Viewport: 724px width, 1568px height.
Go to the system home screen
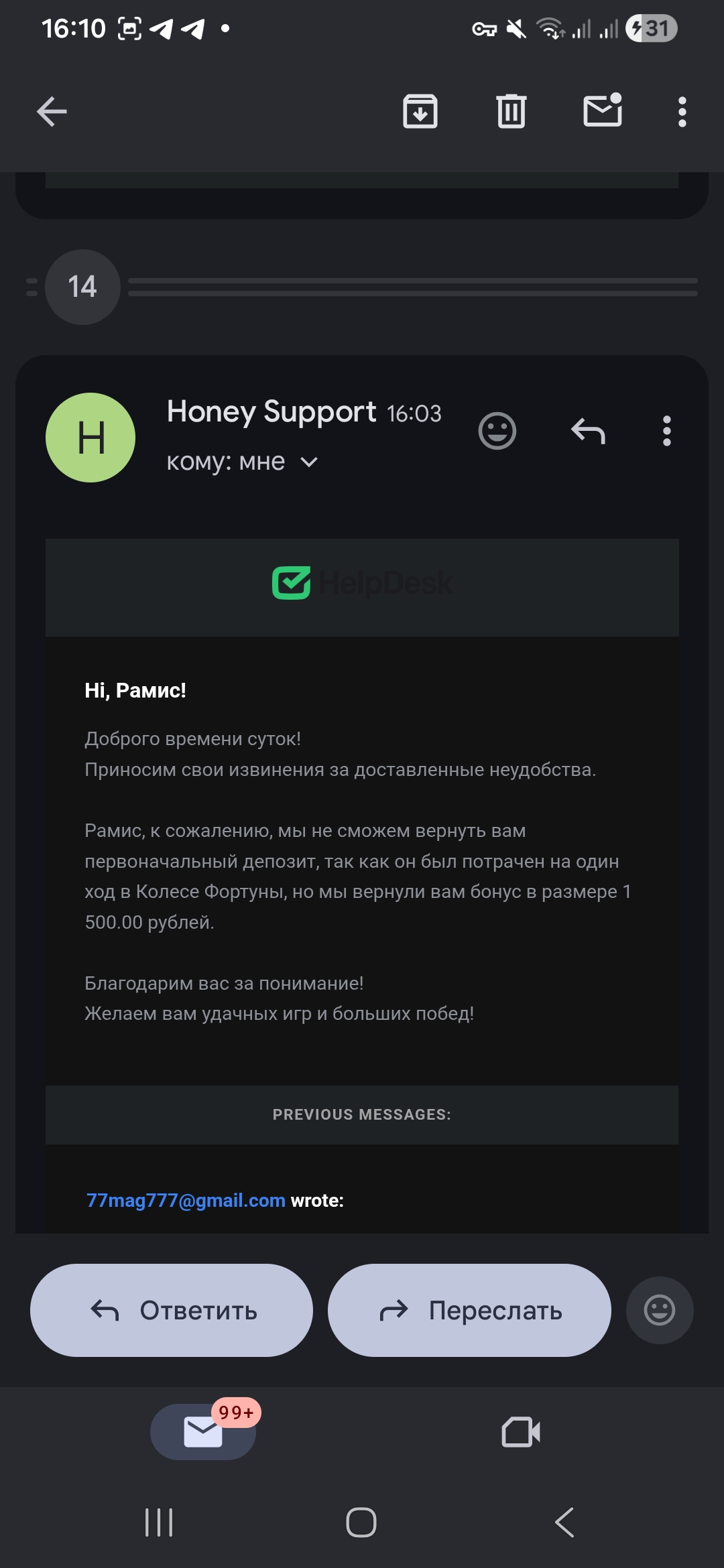pyautogui.click(x=361, y=1522)
